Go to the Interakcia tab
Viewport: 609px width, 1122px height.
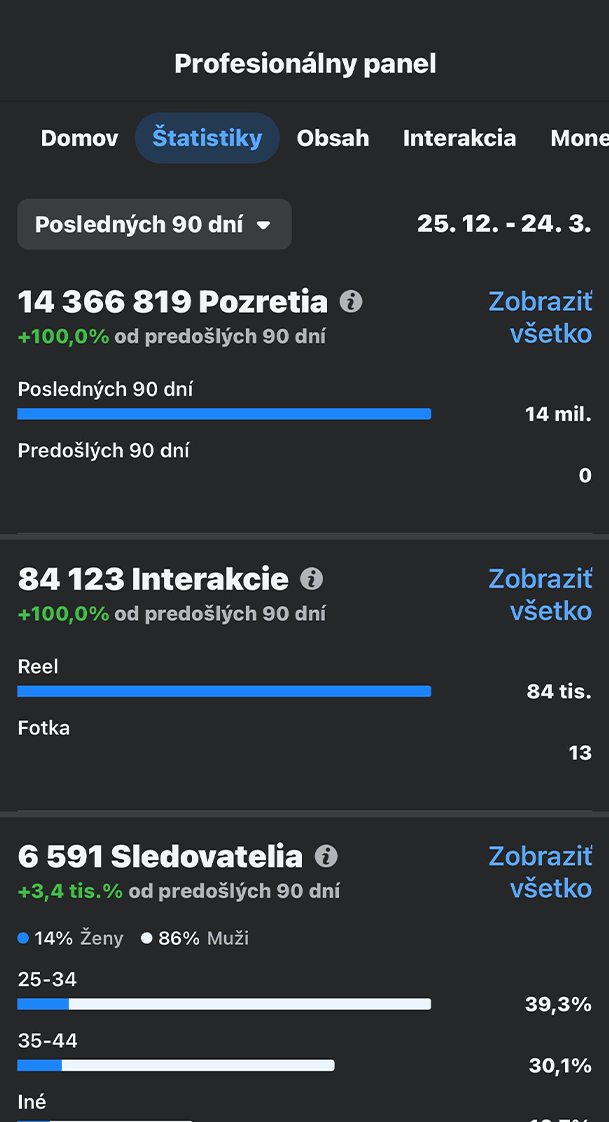point(459,138)
